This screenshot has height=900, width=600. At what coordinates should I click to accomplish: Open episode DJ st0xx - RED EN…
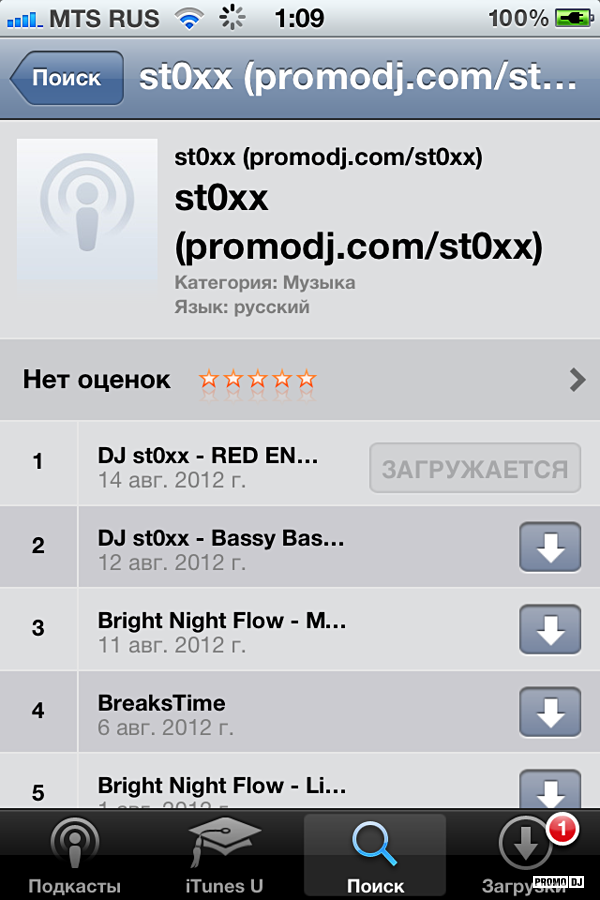208,467
